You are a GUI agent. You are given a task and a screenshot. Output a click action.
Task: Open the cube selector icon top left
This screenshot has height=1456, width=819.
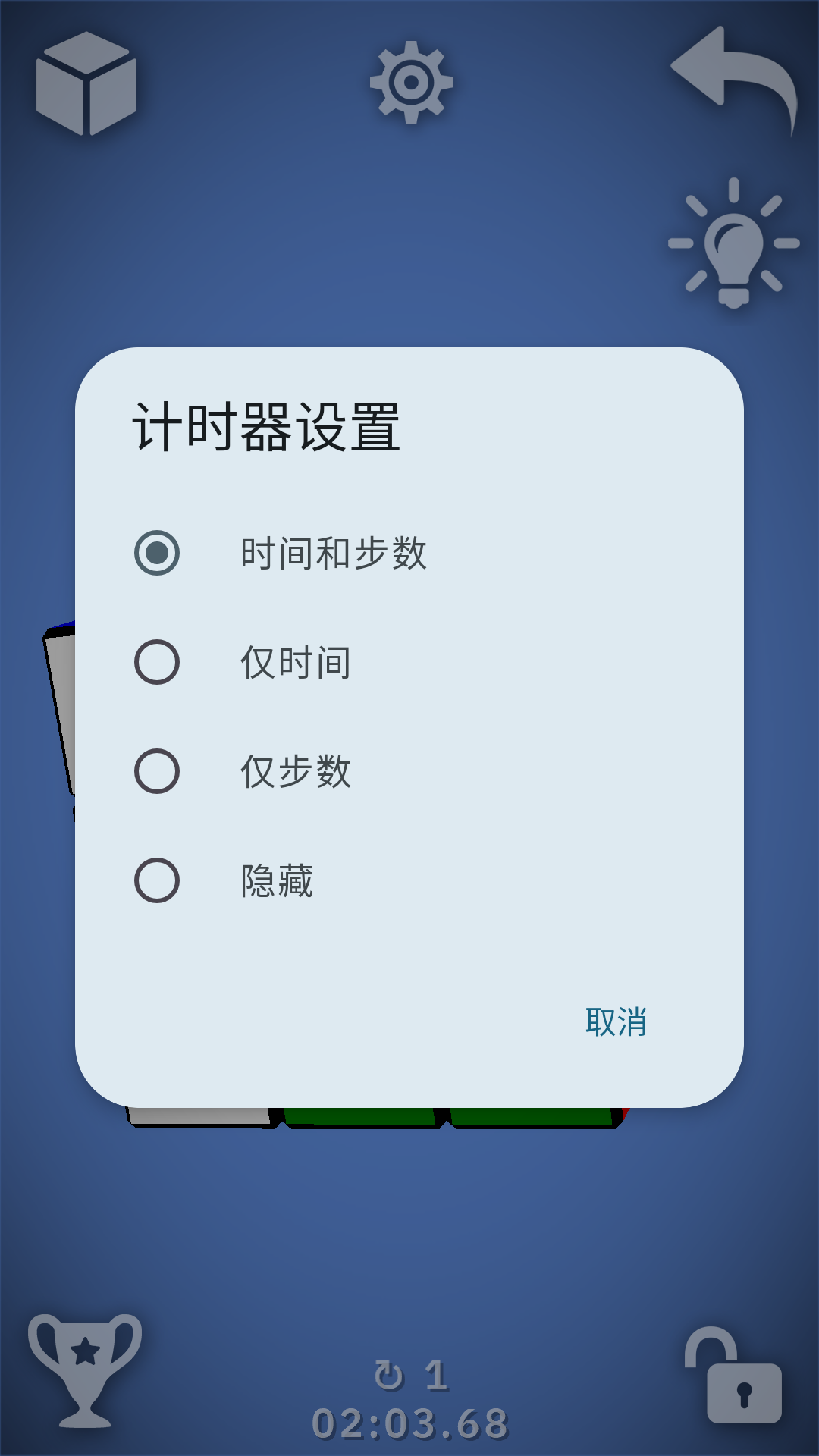[x=86, y=81]
